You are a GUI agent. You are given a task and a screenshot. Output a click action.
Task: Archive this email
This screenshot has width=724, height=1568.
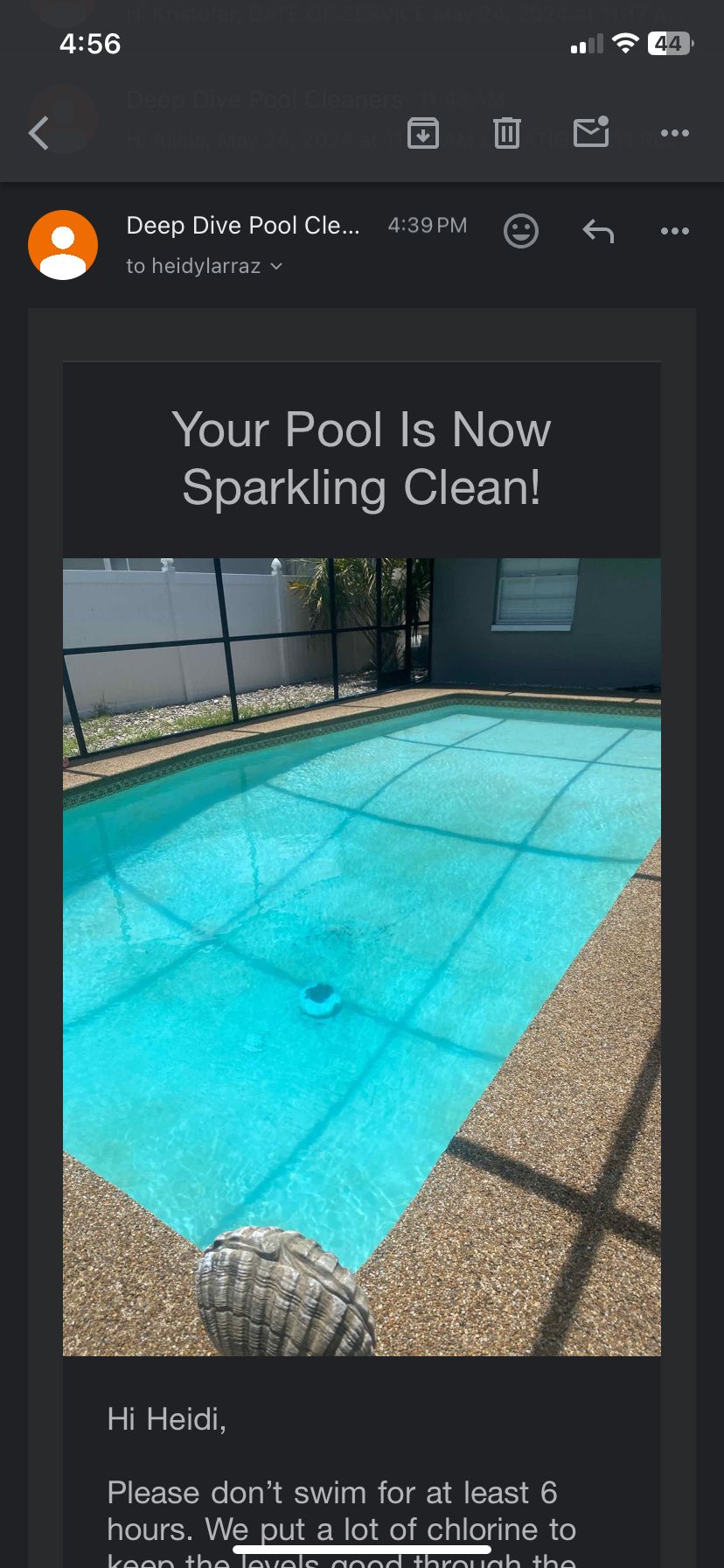[x=423, y=133]
